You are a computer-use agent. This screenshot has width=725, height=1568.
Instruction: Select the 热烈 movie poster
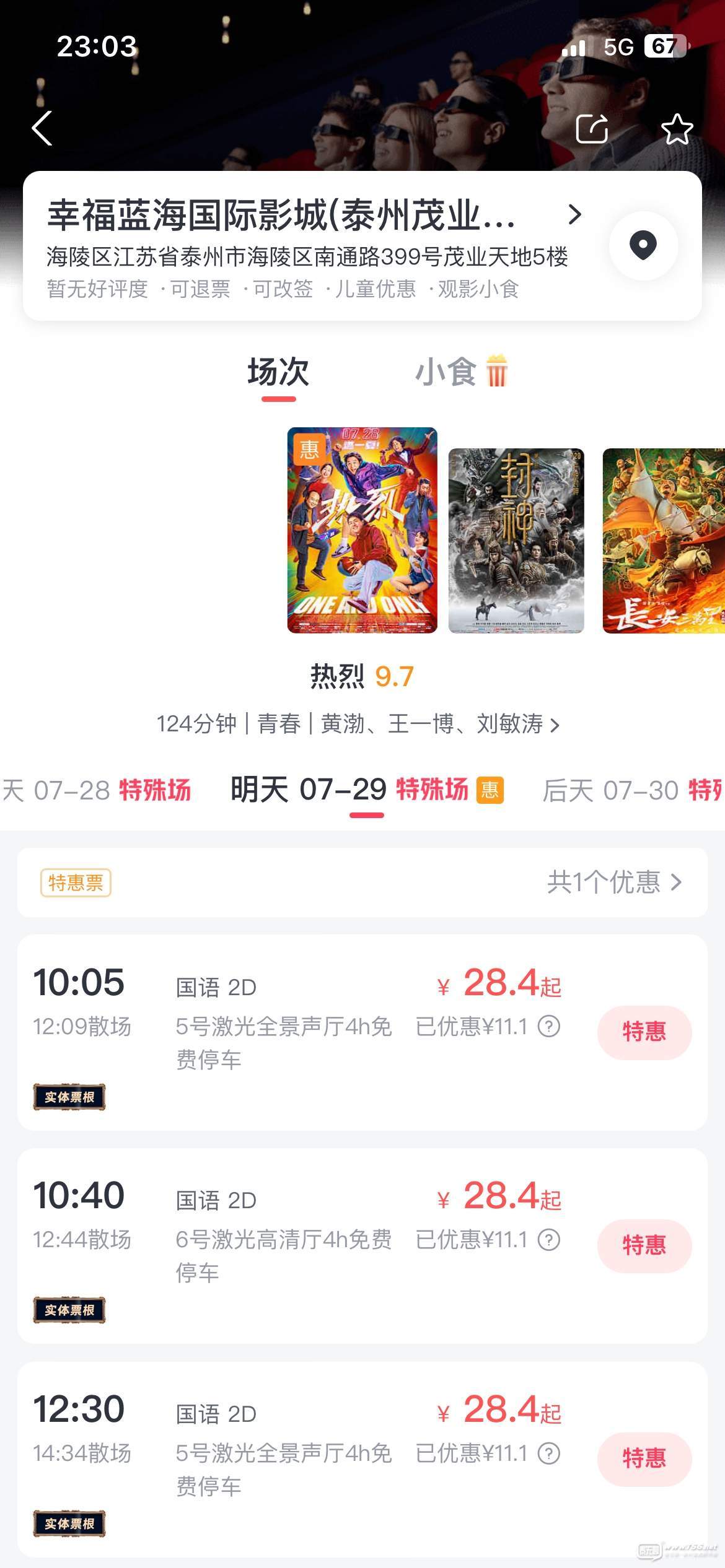coord(362,530)
